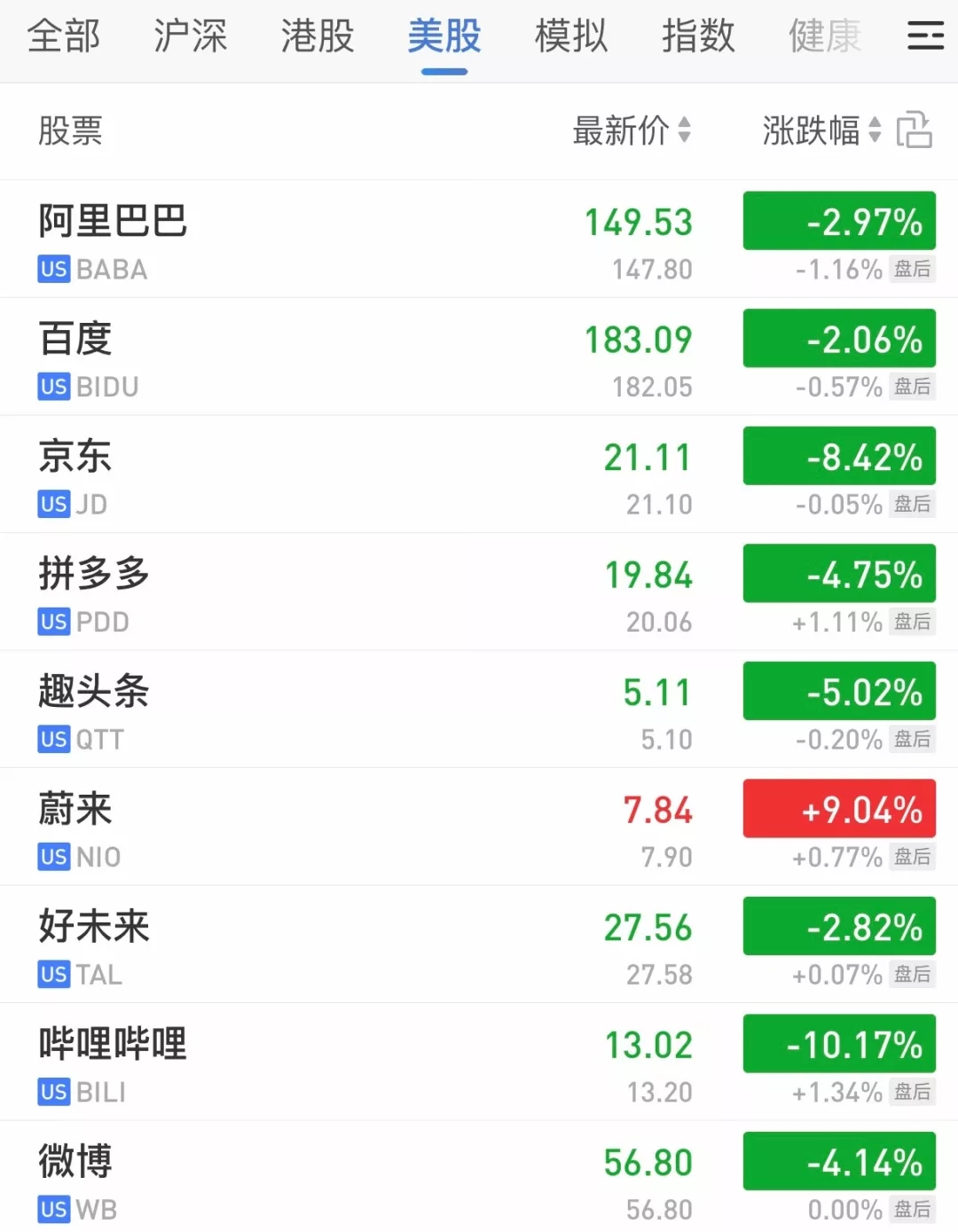Tap the share icon beside 涨跌幅
Image resolution: width=958 pixels, height=1232 pixels.
click(915, 130)
